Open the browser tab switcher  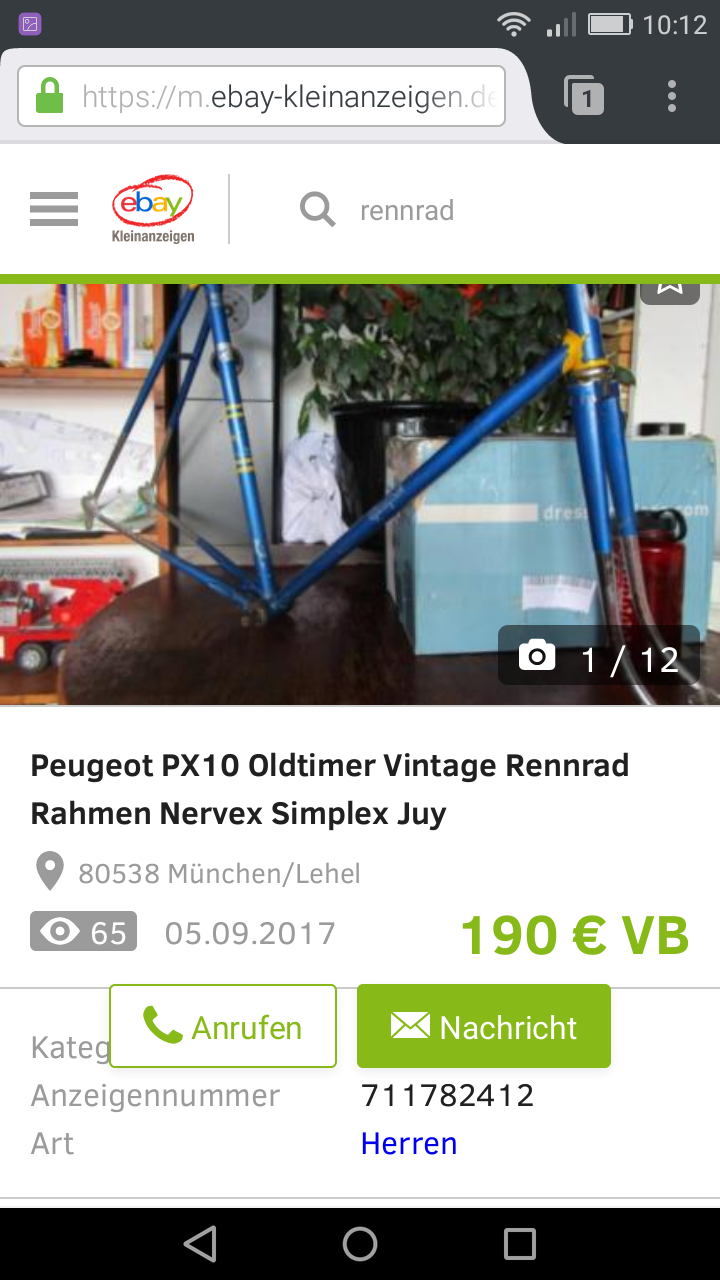click(x=585, y=96)
